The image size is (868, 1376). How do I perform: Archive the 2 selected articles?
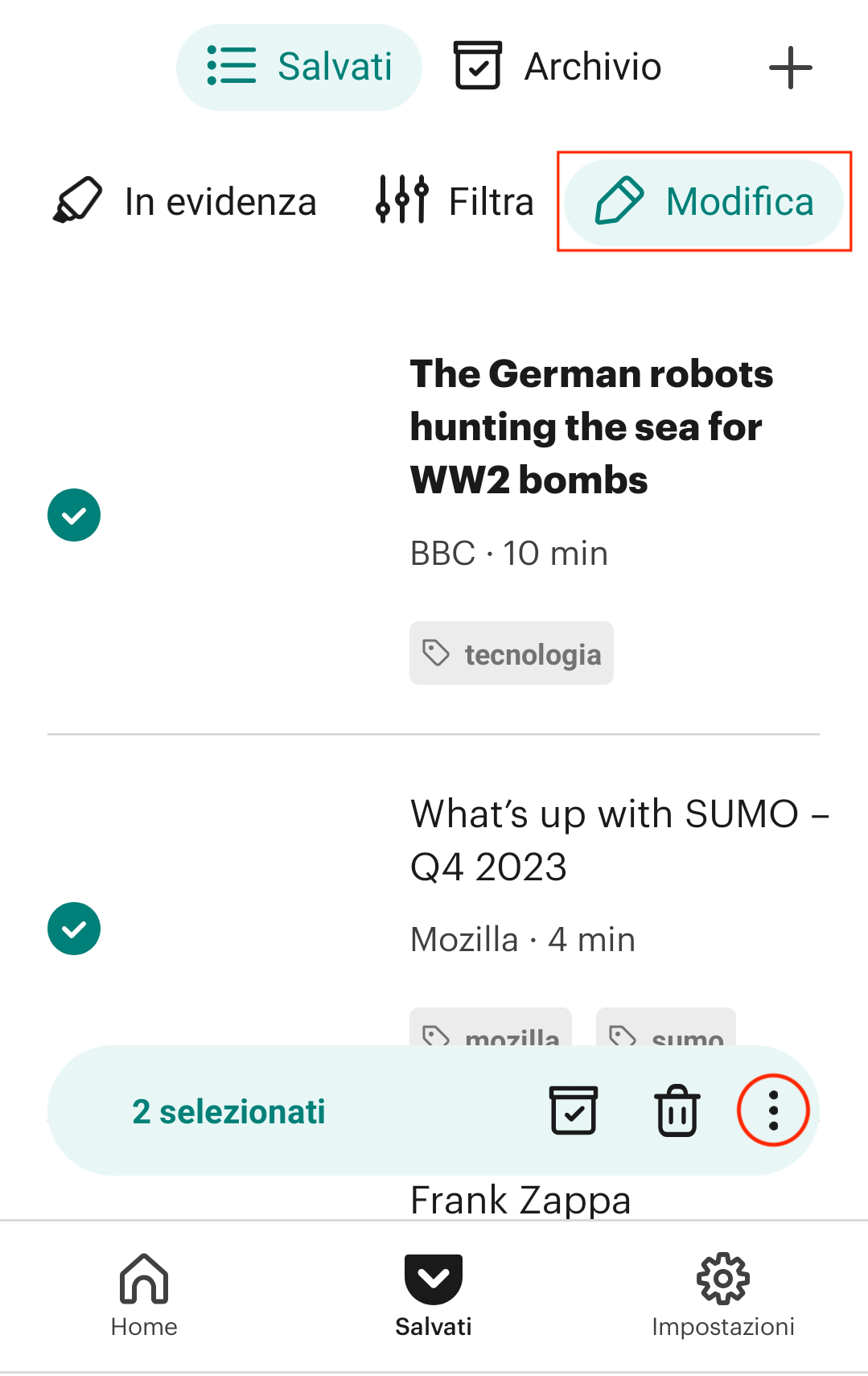[574, 1110]
